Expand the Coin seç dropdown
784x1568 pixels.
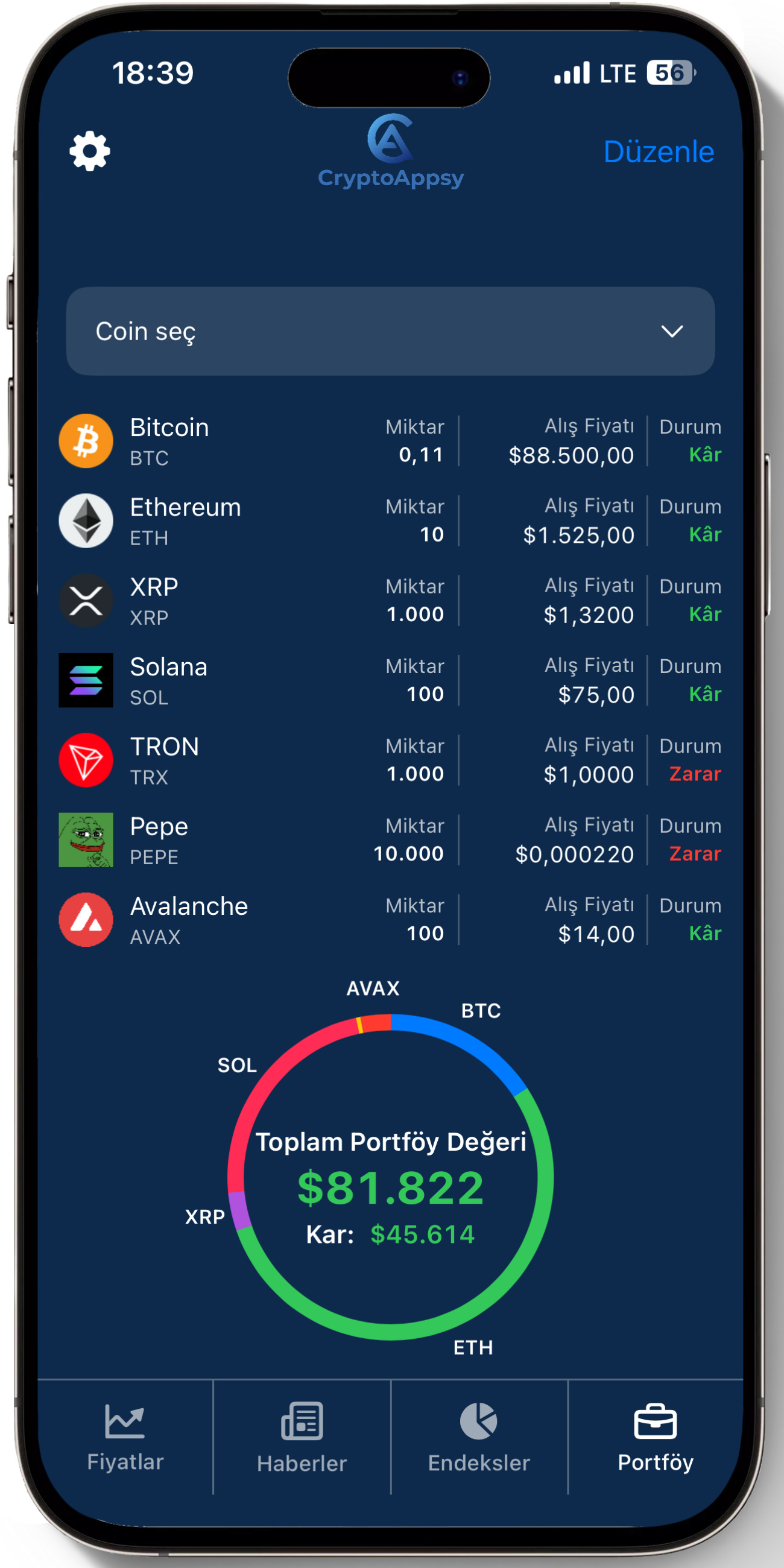point(390,331)
